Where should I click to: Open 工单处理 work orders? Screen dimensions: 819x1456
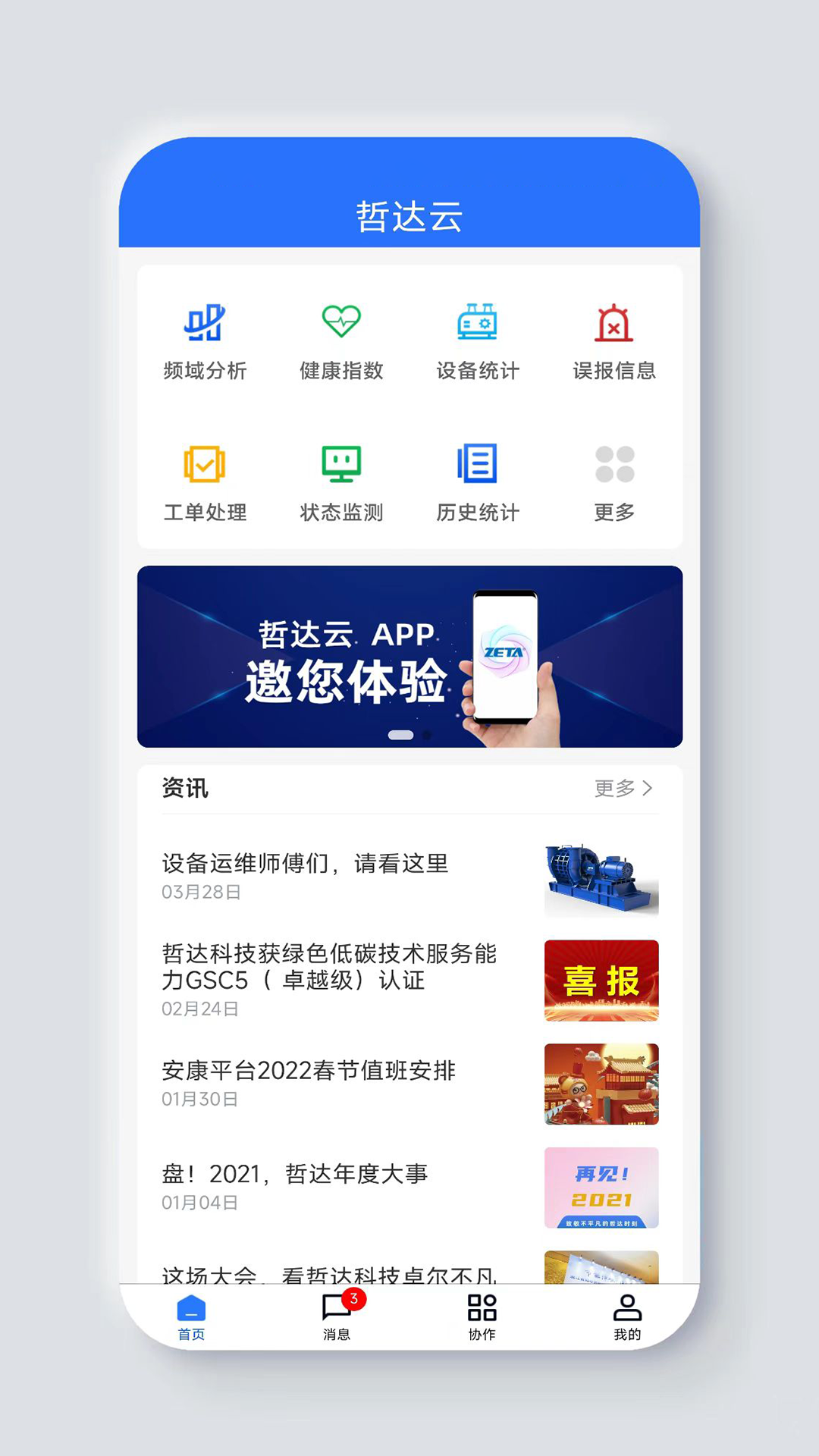click(x=205, y=482)
